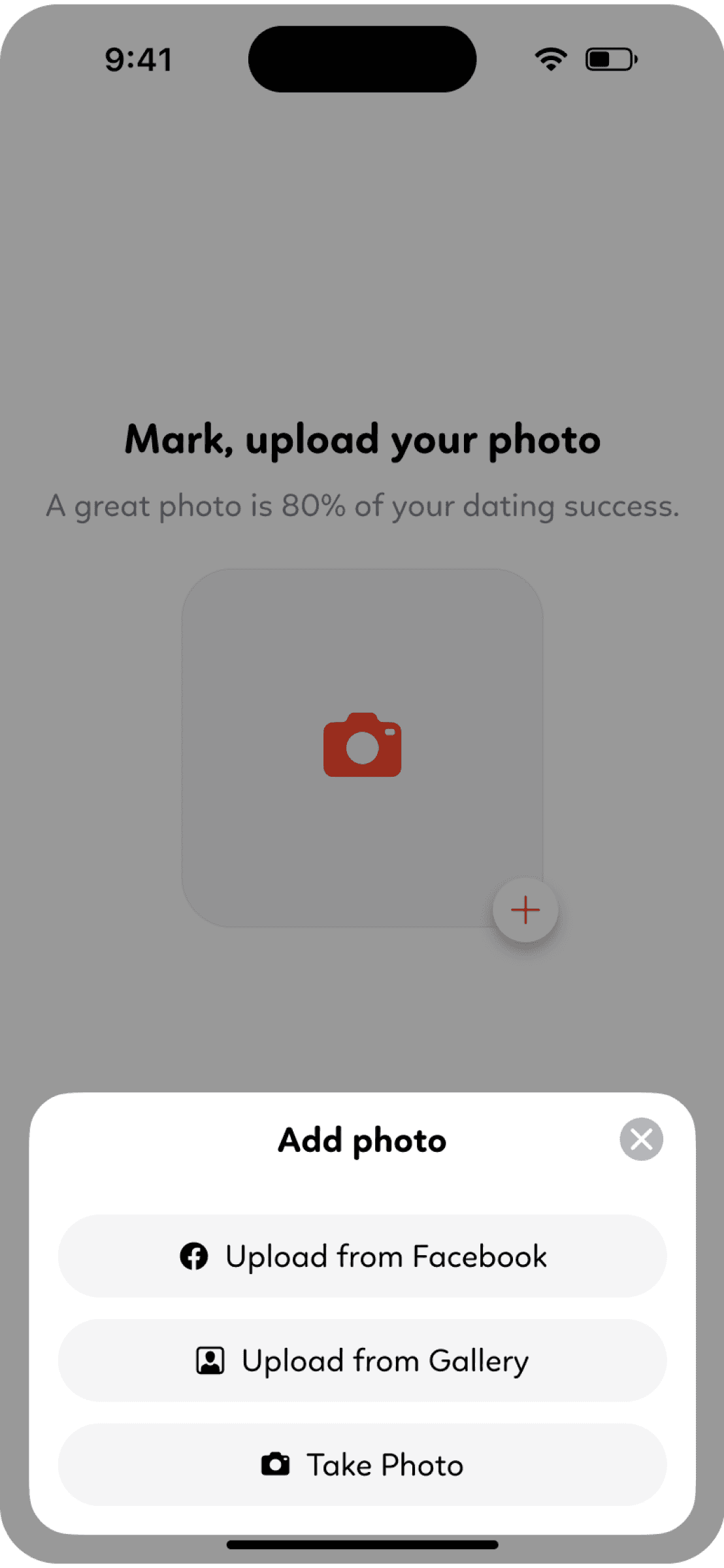Select Upload from Gallery
Image resolution: width=724 pixels, height=1568 pixels.
[x=362, y=1360]
